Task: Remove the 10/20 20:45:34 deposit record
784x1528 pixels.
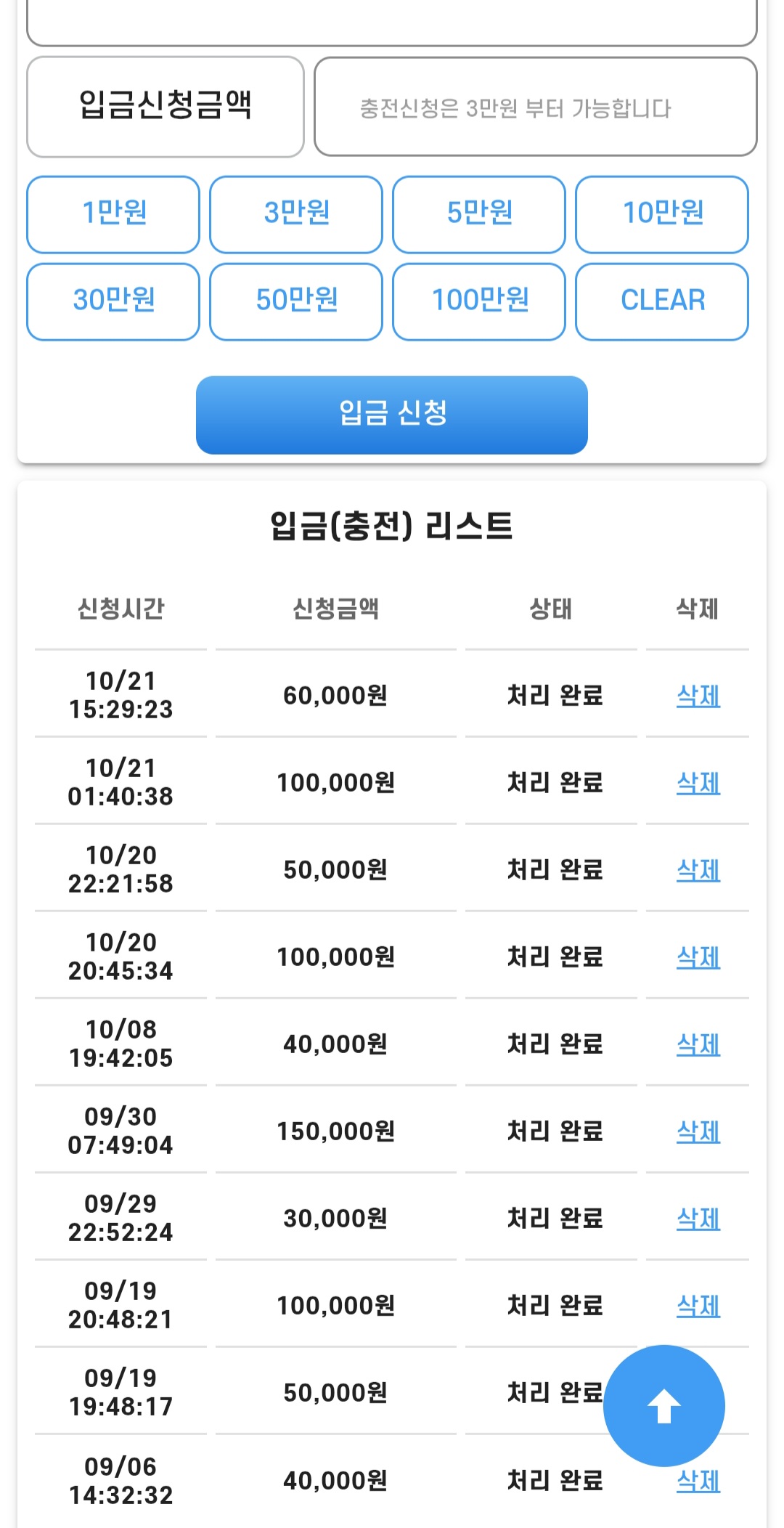Action: coord(698,957)
